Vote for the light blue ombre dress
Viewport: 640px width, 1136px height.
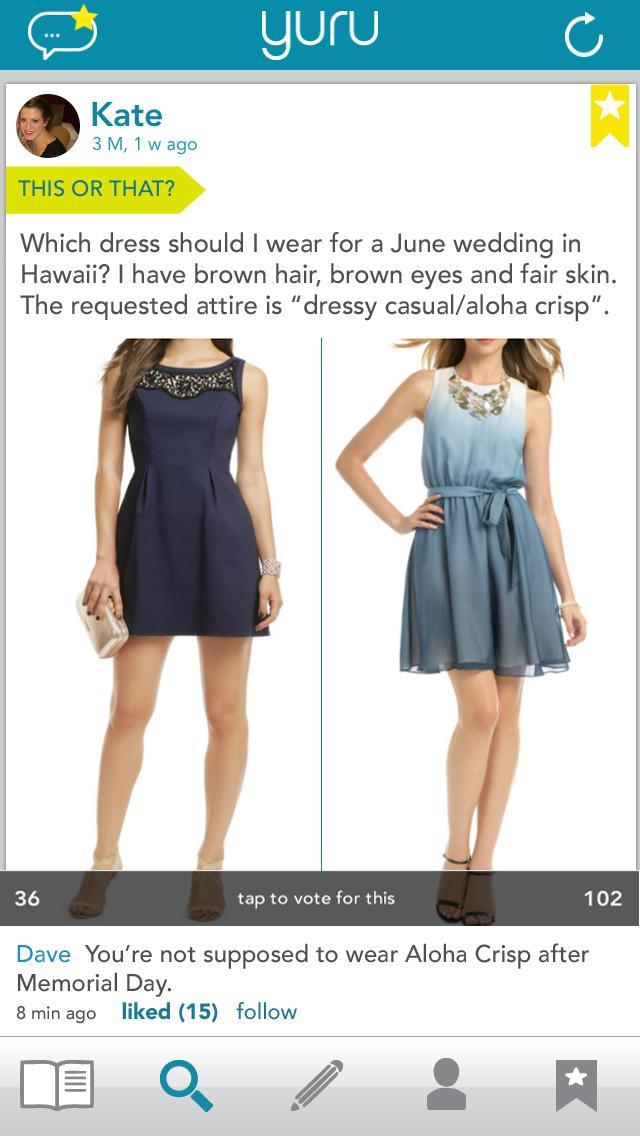(480, 600)
